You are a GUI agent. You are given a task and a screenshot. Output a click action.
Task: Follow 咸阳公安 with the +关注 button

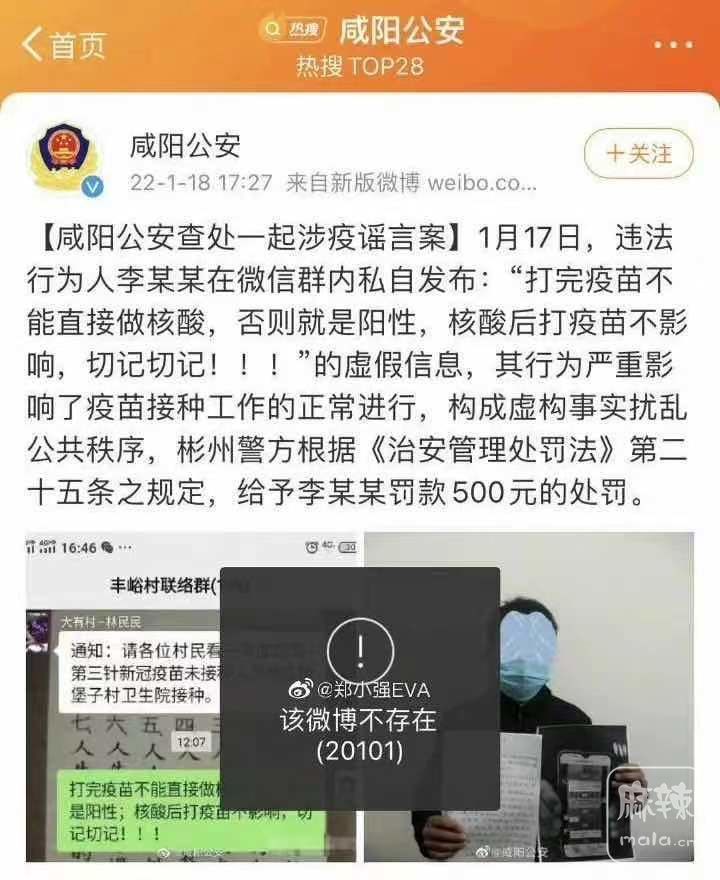640,154
